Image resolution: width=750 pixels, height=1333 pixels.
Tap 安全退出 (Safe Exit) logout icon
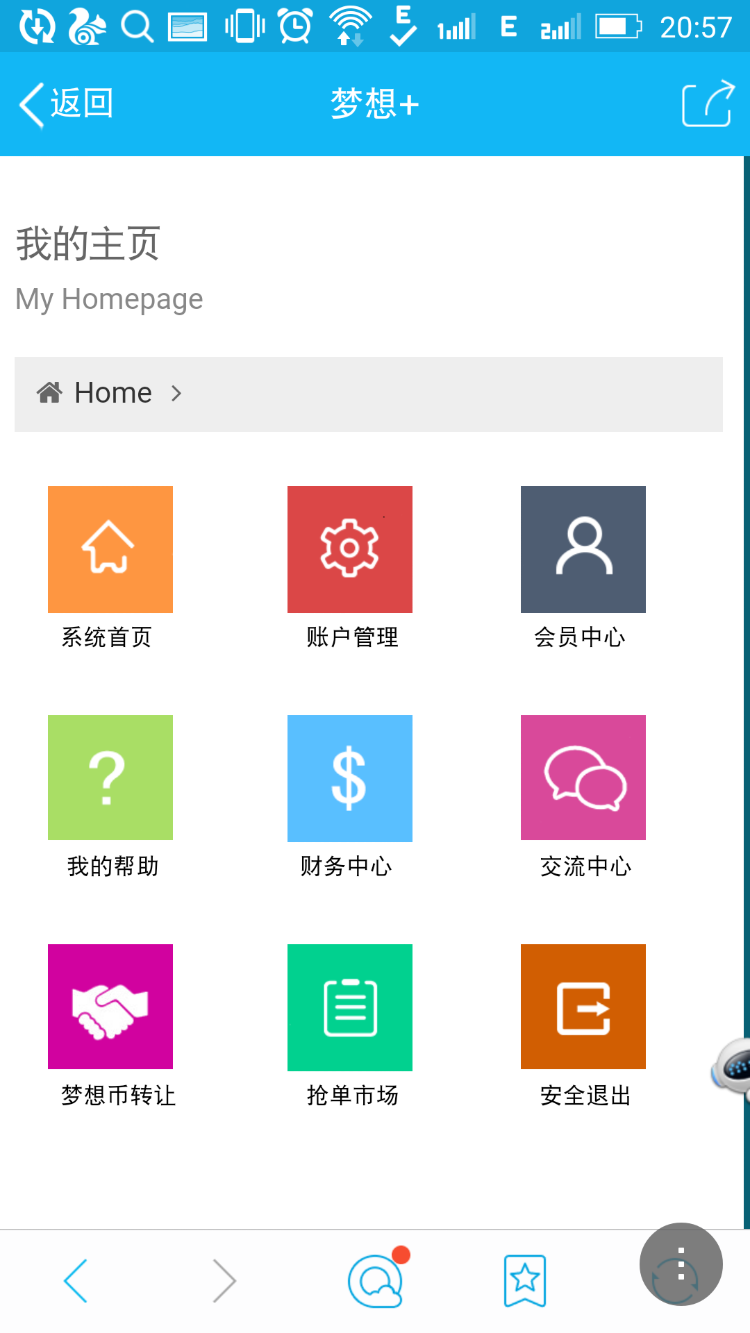pyautogui.click(x=583, y=1006)
